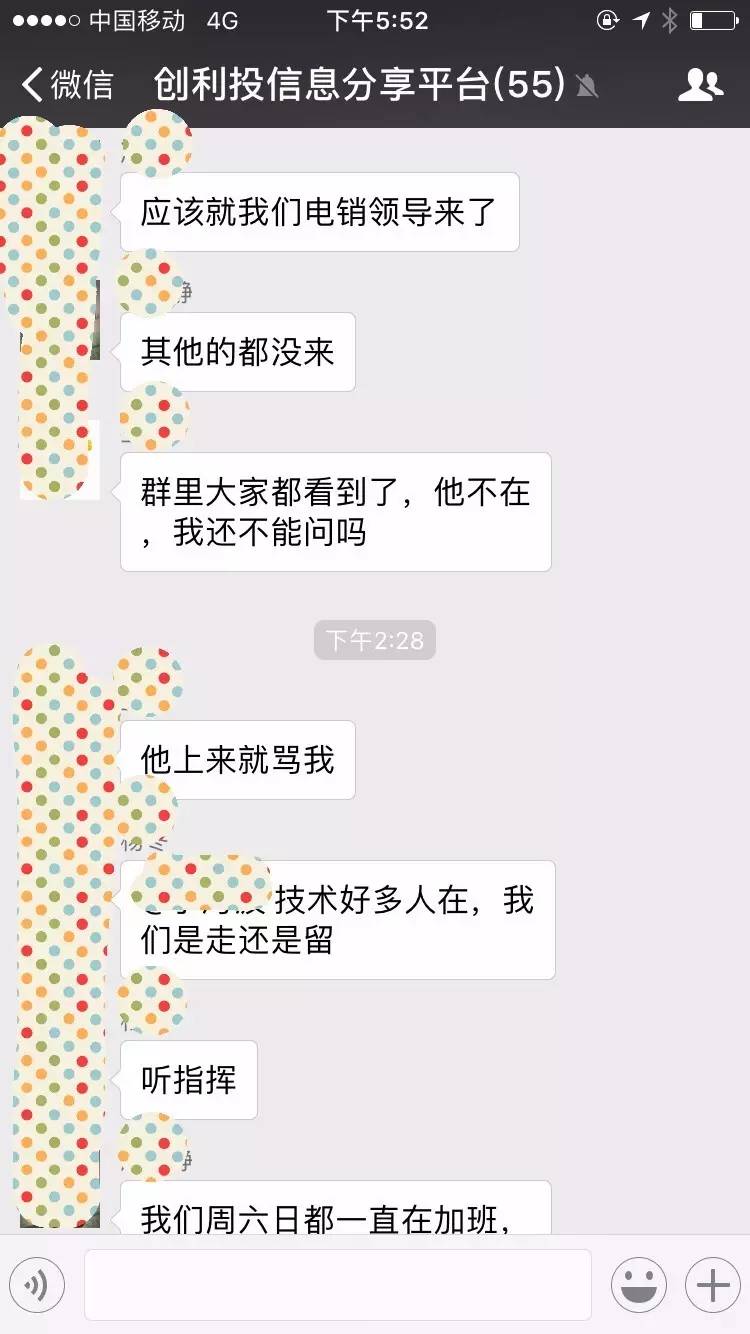The image size is (750, 1334).
Task: Tap the timestamp 下午2:28 in chat
Action: (x=374, y=640)
